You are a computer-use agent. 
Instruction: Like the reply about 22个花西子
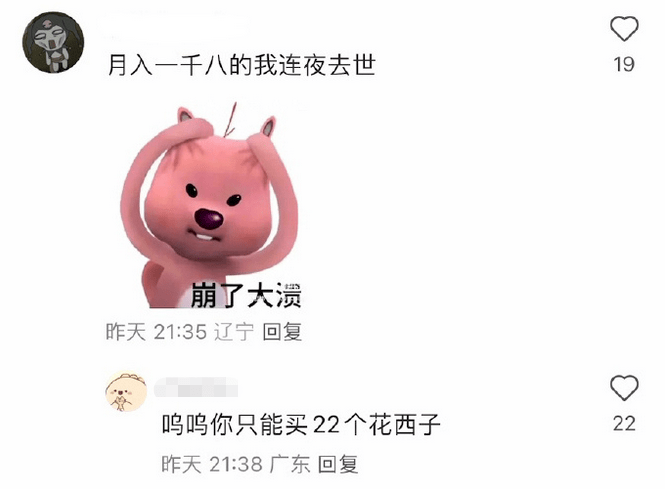pyautogui.click(x=624, y=388)
